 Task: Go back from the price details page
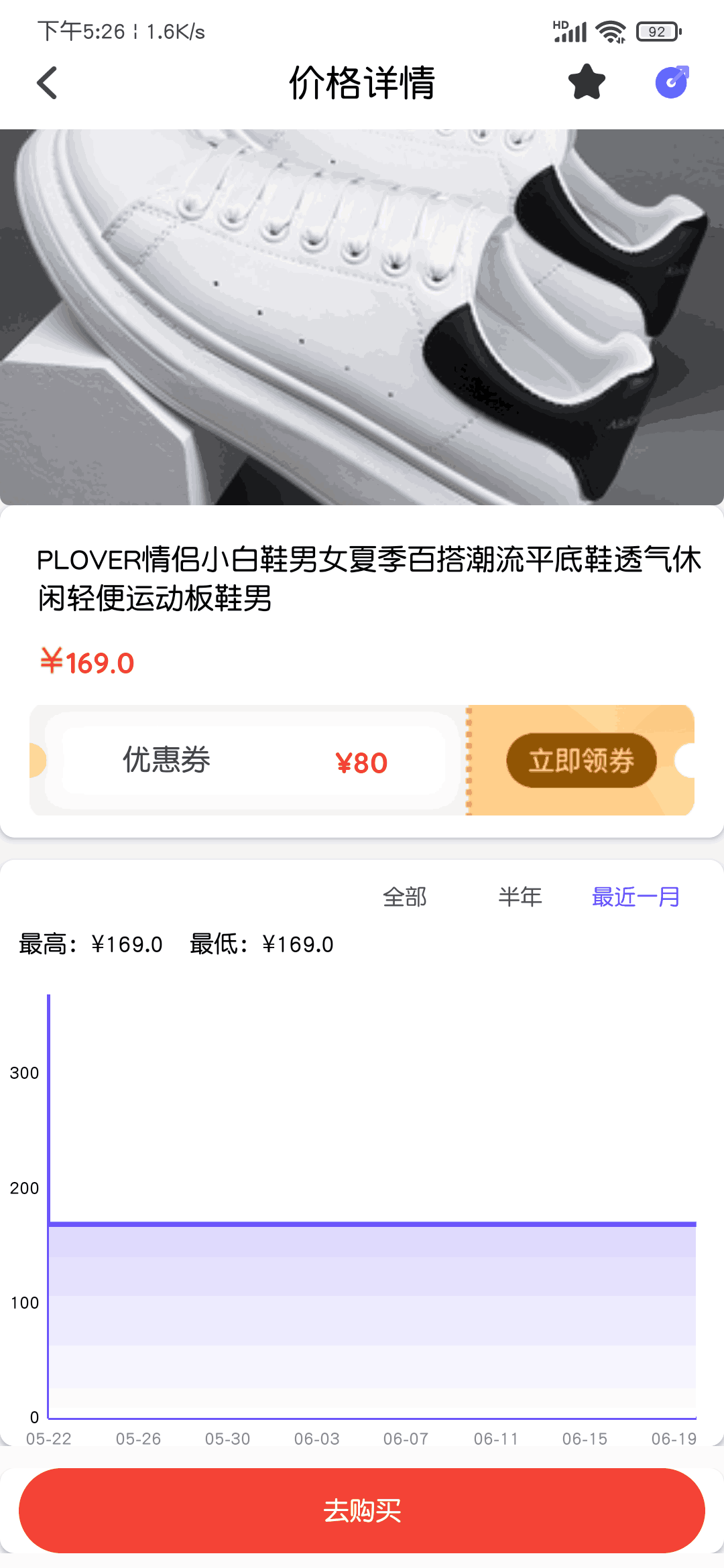[x=47, y=83]
